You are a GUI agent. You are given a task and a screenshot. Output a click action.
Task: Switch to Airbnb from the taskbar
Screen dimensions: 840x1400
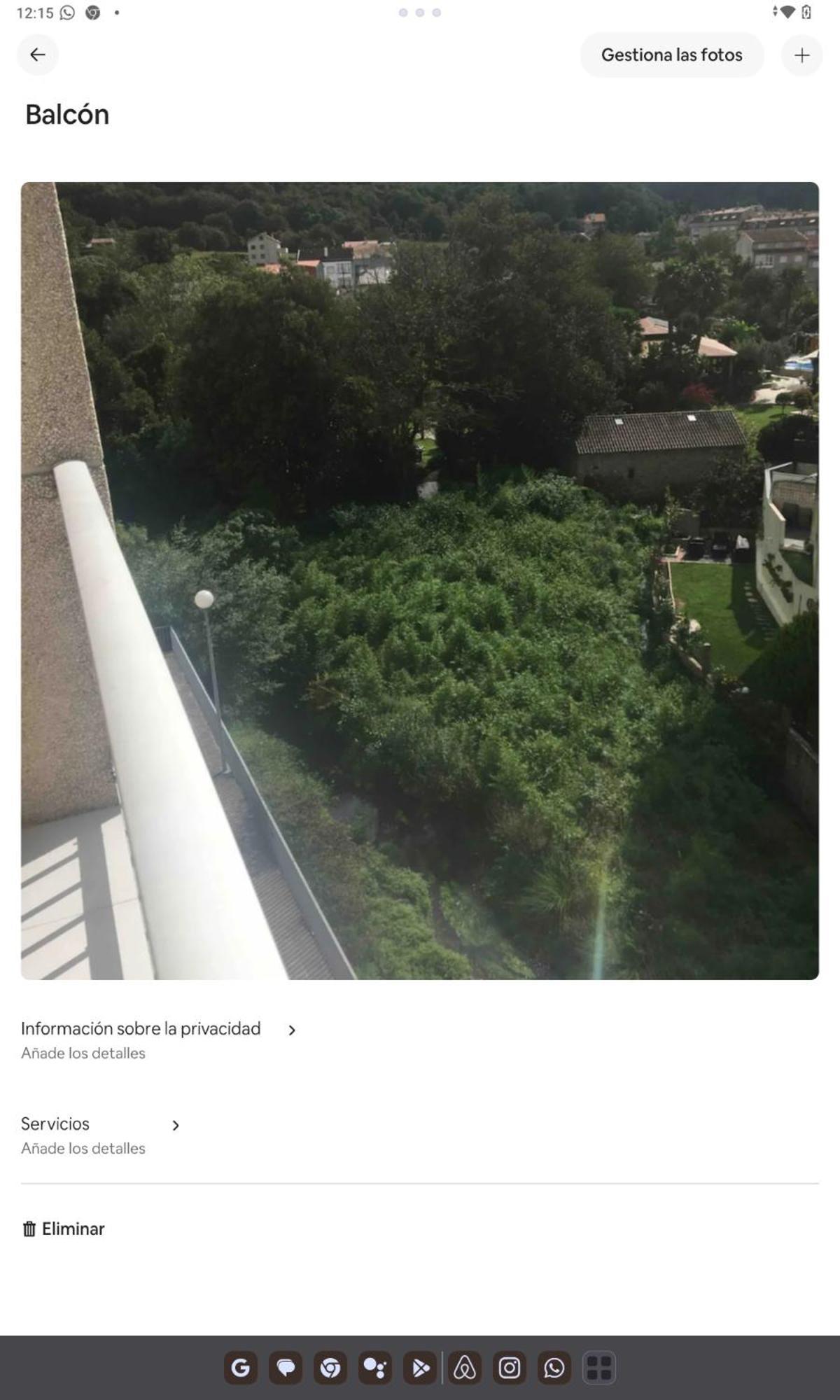465,1368
